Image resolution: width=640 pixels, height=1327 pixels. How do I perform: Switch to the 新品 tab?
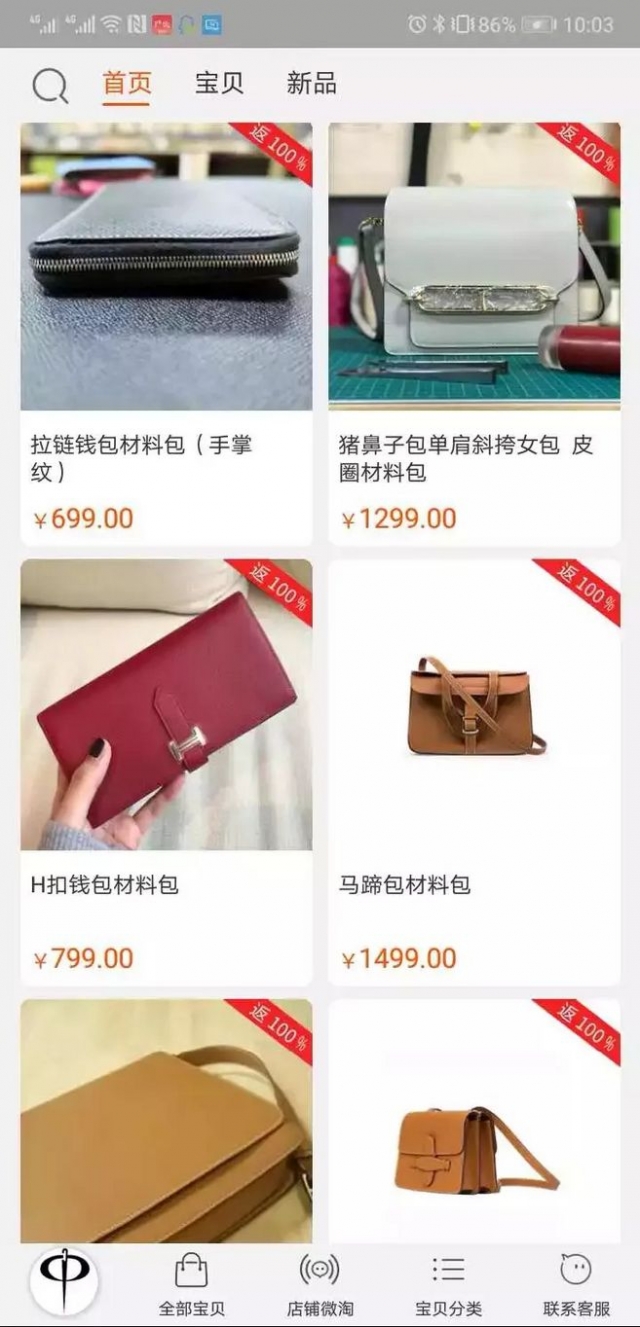[x=311, y=84]
